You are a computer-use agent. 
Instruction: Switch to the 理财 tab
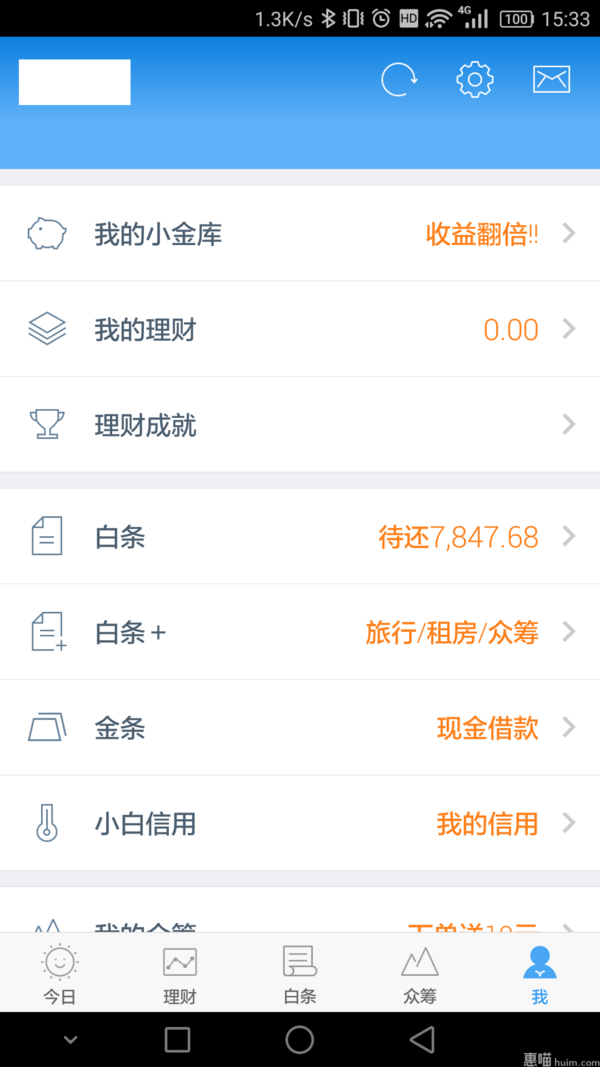click(180, 974)
